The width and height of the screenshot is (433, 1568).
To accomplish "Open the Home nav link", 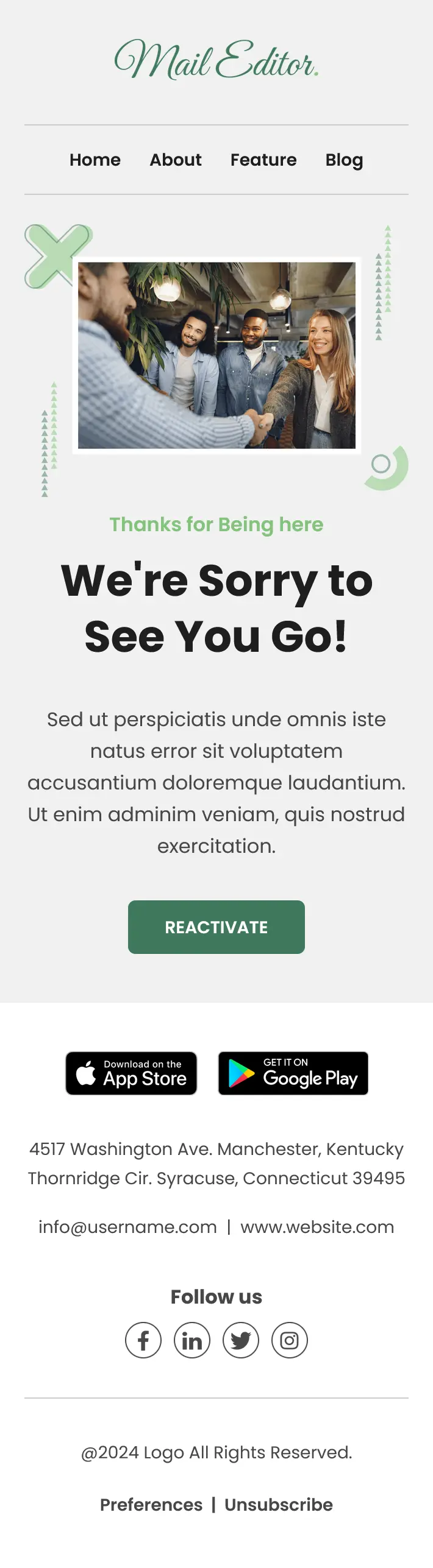I will pyautogui.click(x=95, y=160).
